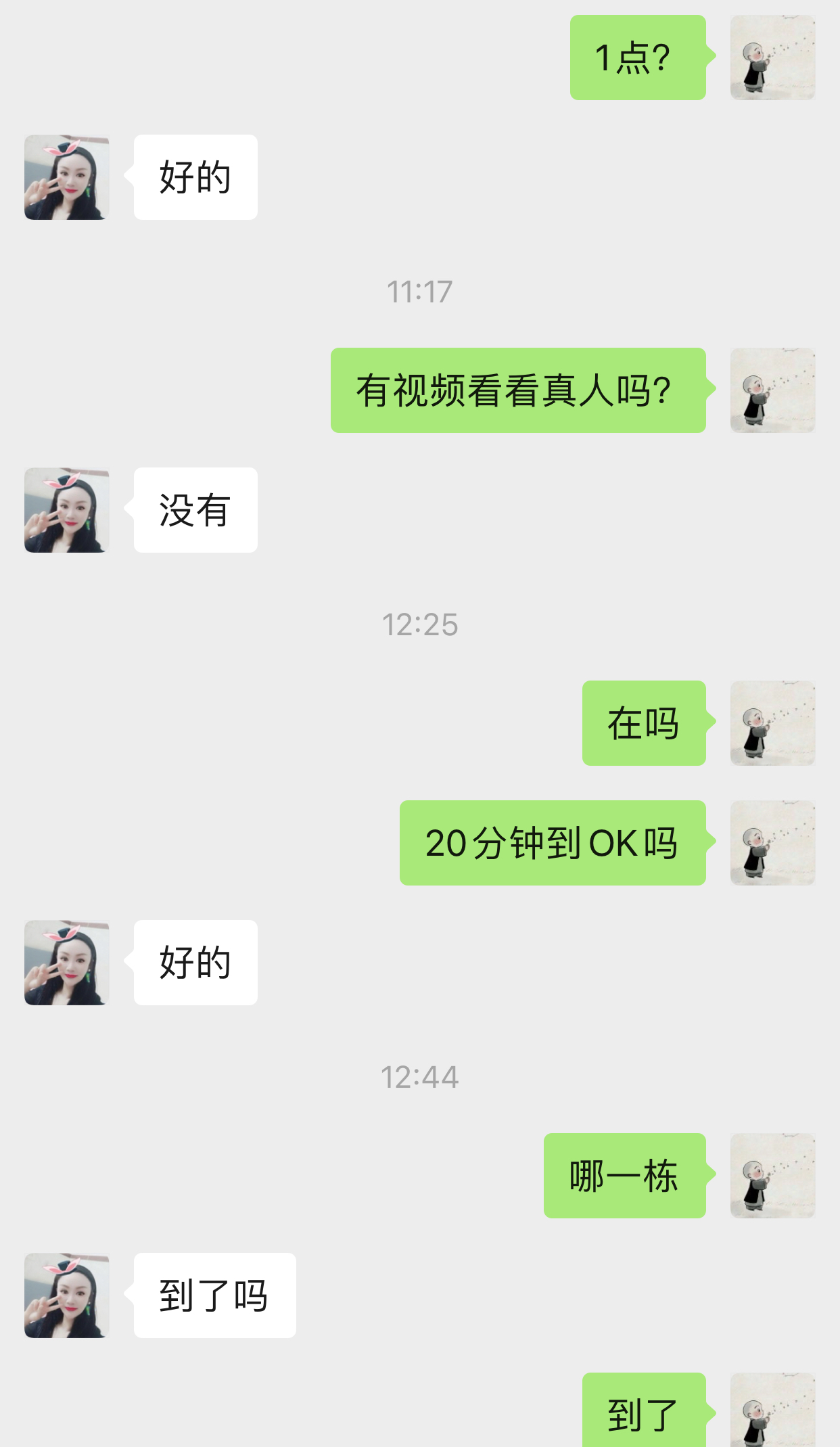Tap the "哪一栋" sent bubble
The image size is (840, 1447).
pos(624,1175)
